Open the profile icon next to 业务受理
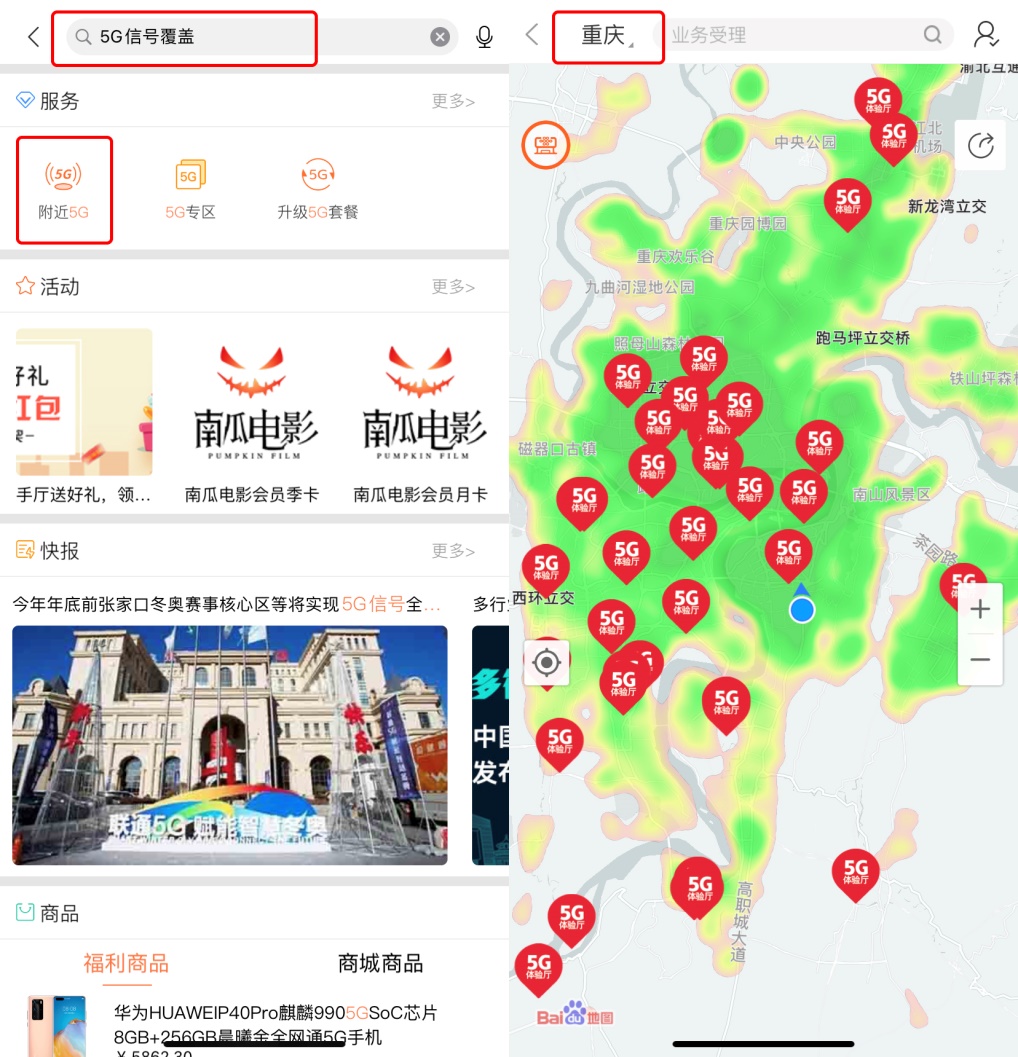Screen dimensions: 1018x1057 pyautogui.click(x=986, y=35)
